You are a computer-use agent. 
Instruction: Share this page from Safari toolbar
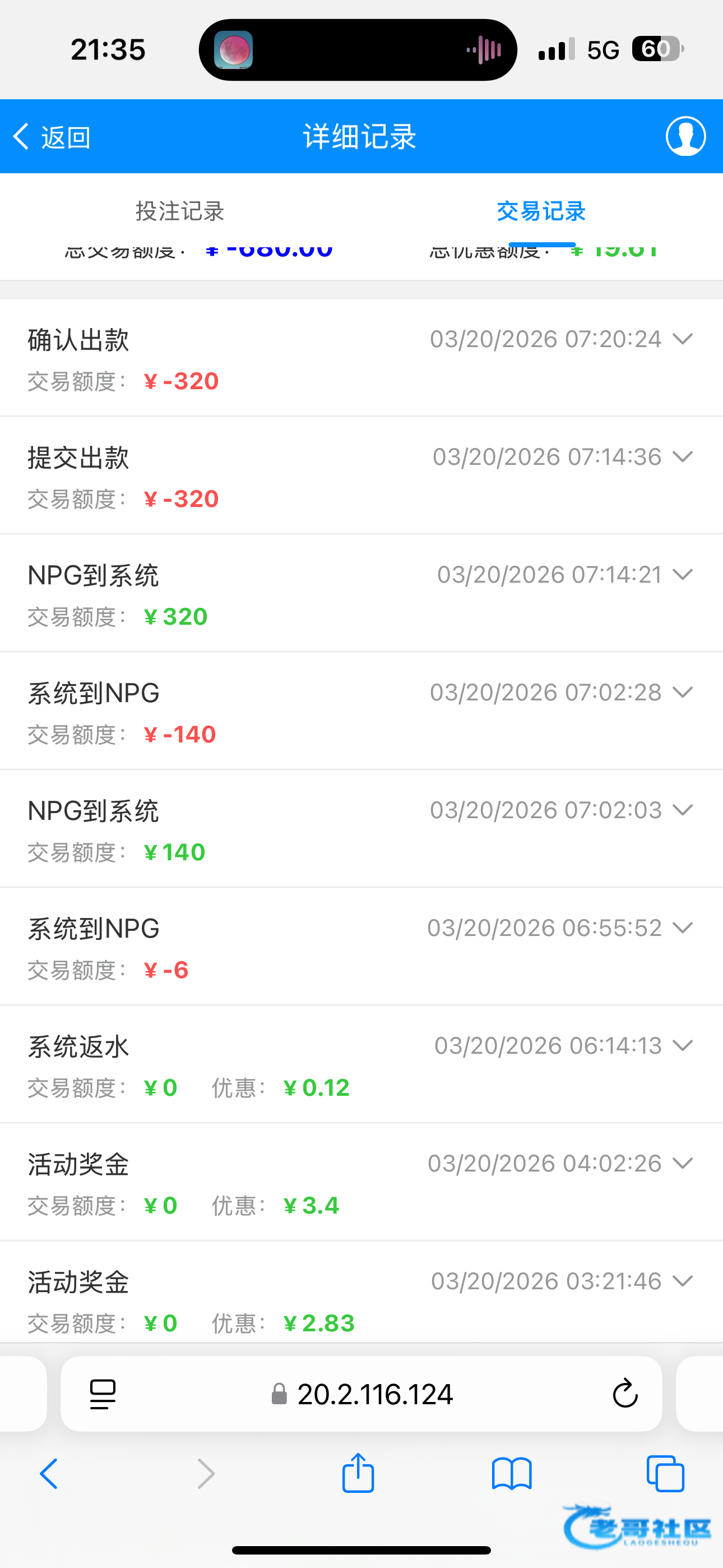point(358,1474)
